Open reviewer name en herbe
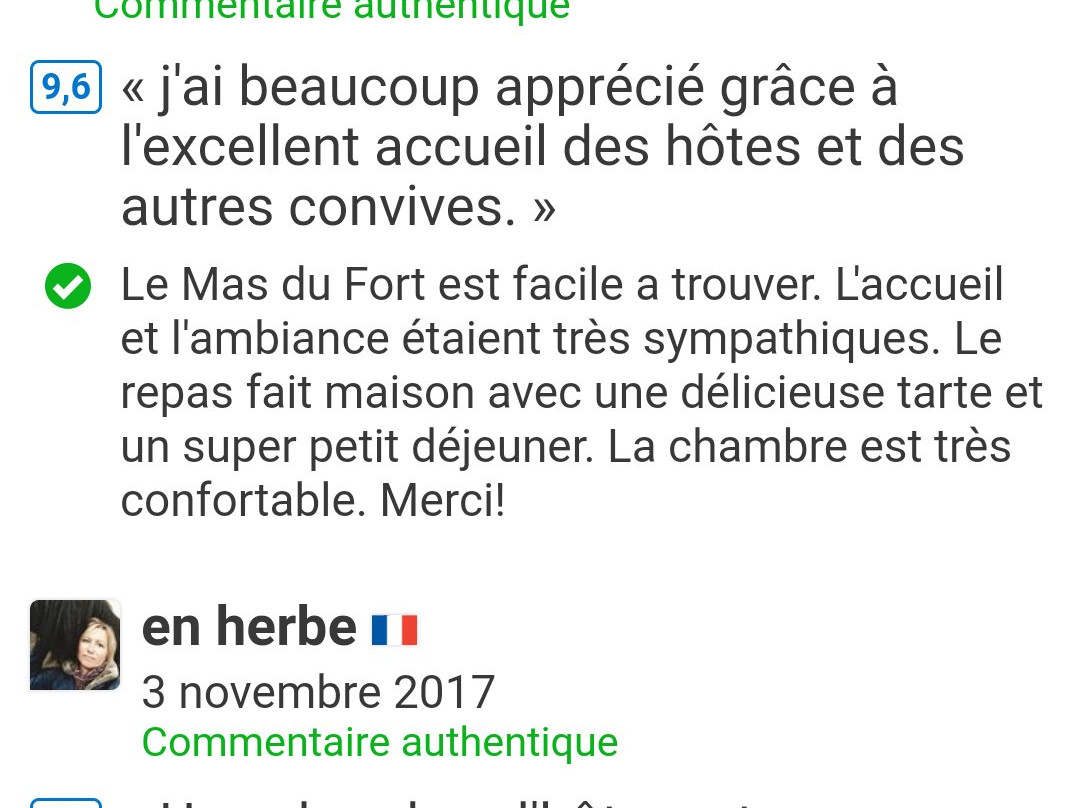Viewport: 1080px width, 808px height. 249,627
